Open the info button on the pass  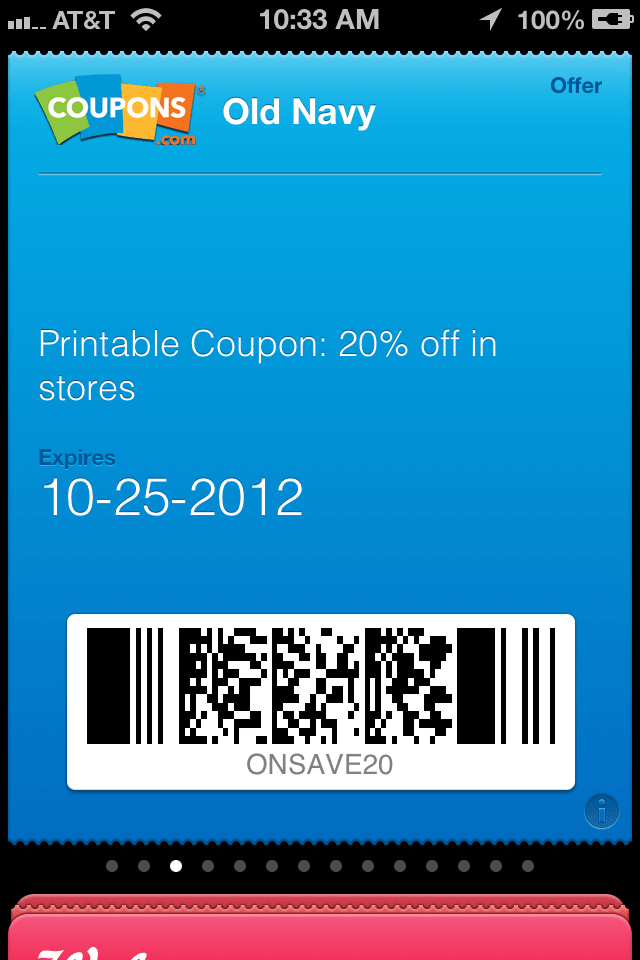pos(601,810)
